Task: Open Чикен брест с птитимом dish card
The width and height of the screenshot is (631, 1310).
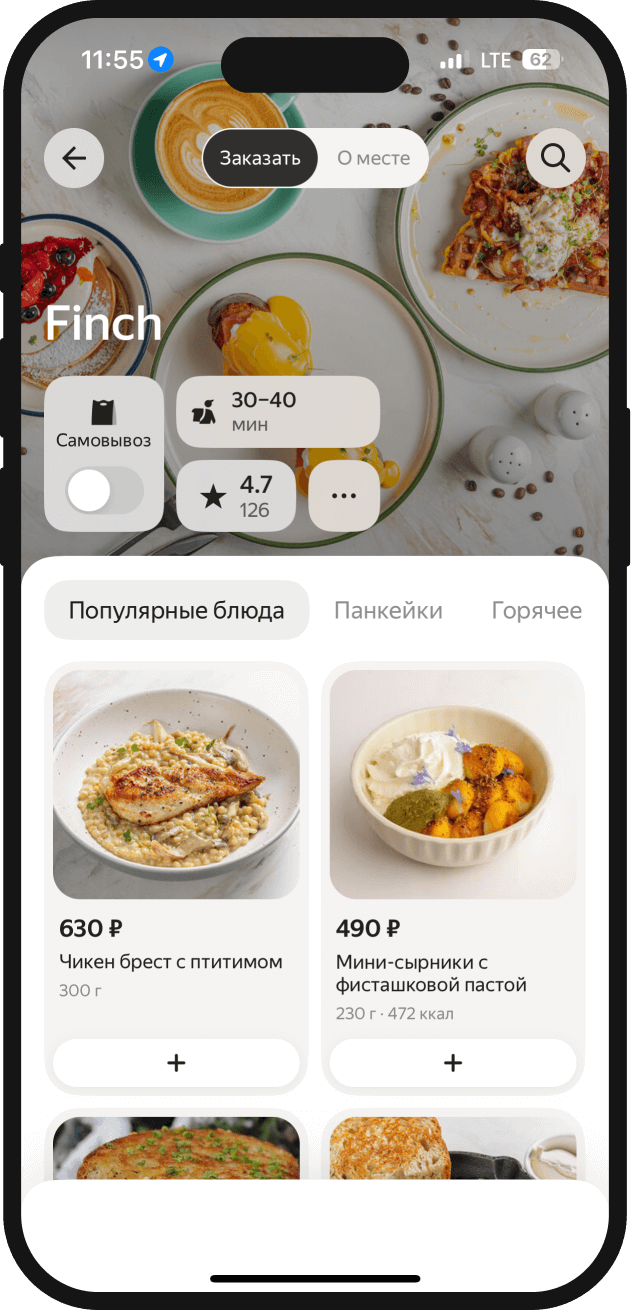Action: (176, 800)
